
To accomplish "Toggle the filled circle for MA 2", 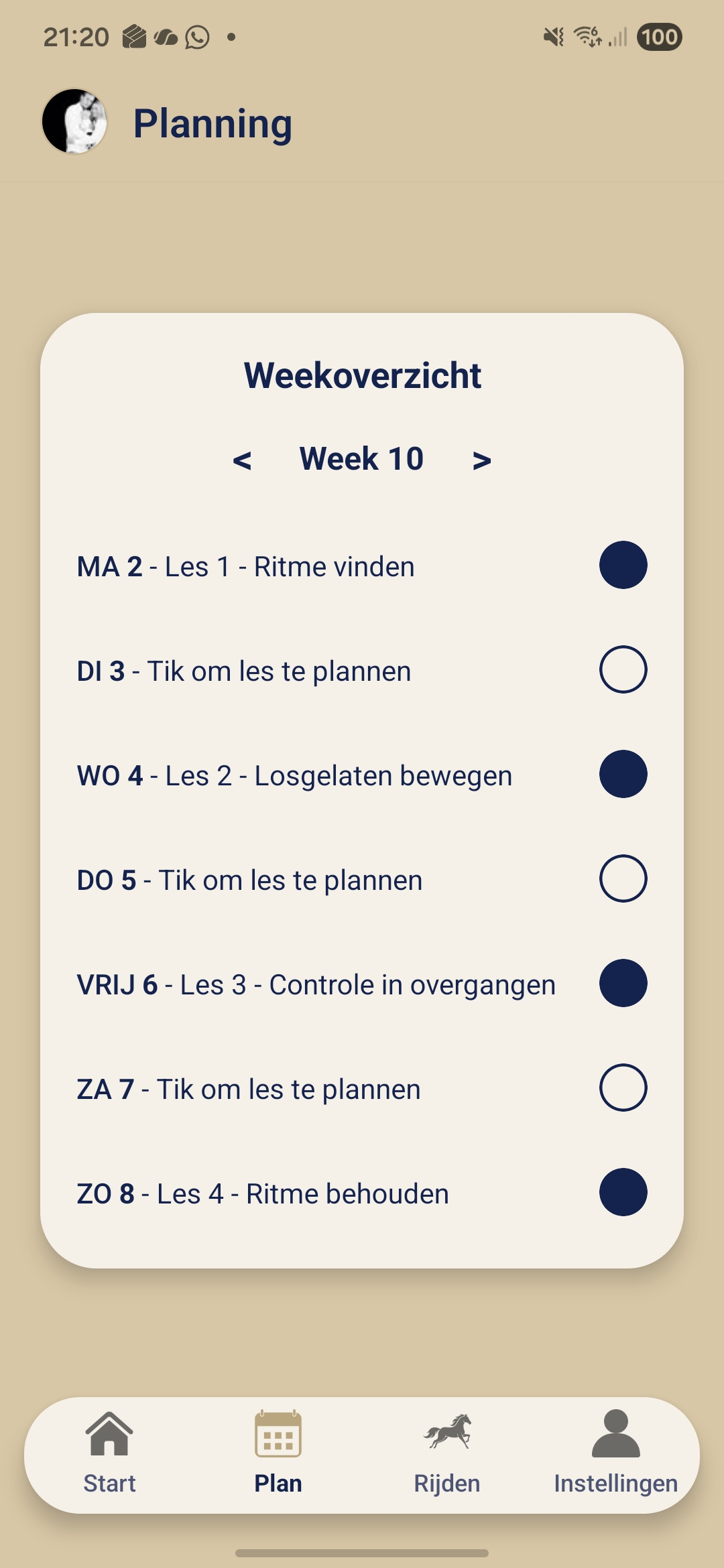I will pyautogui.click(x=623, y=565).
